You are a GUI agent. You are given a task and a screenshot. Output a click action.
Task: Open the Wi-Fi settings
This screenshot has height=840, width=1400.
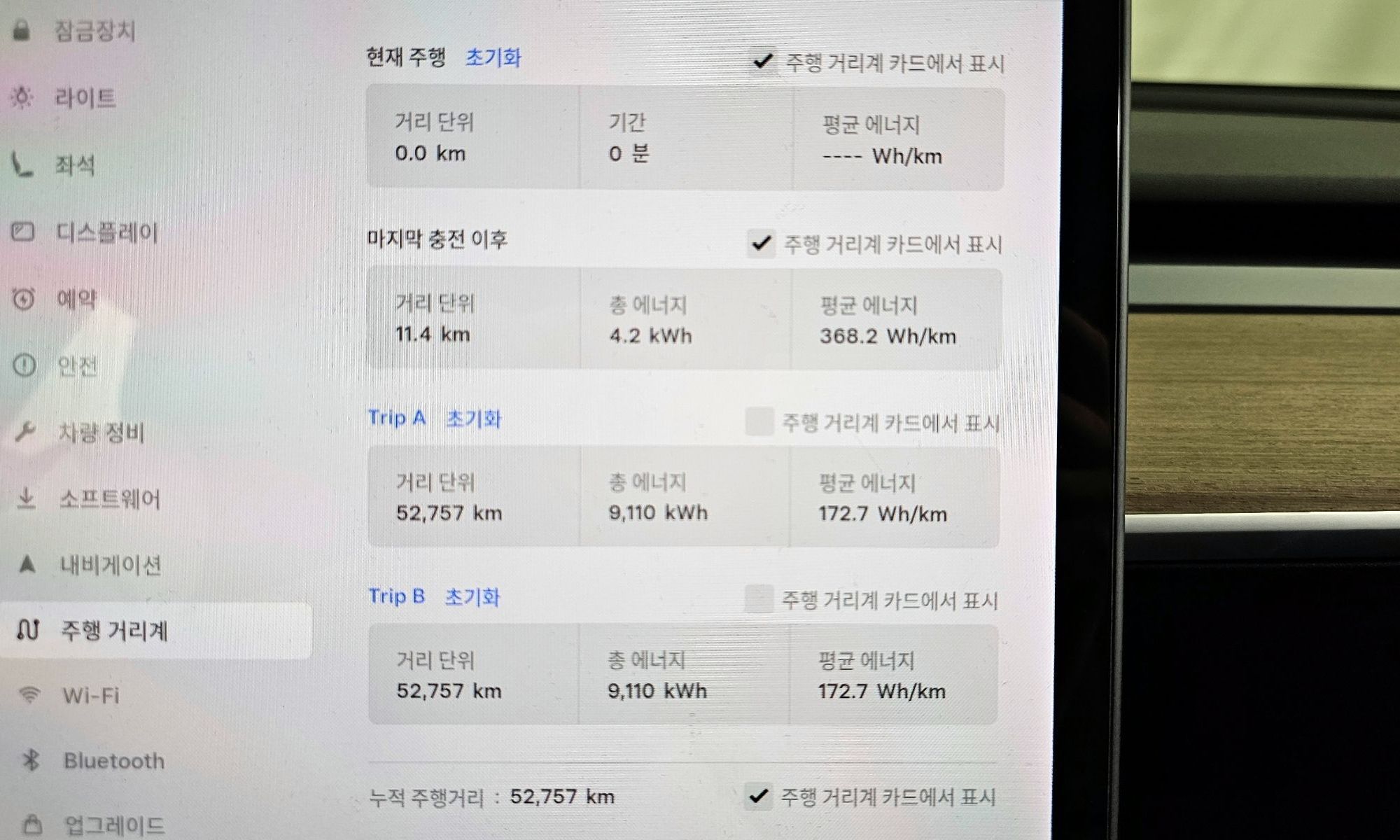pyautogui.click(x=90, y=695)
